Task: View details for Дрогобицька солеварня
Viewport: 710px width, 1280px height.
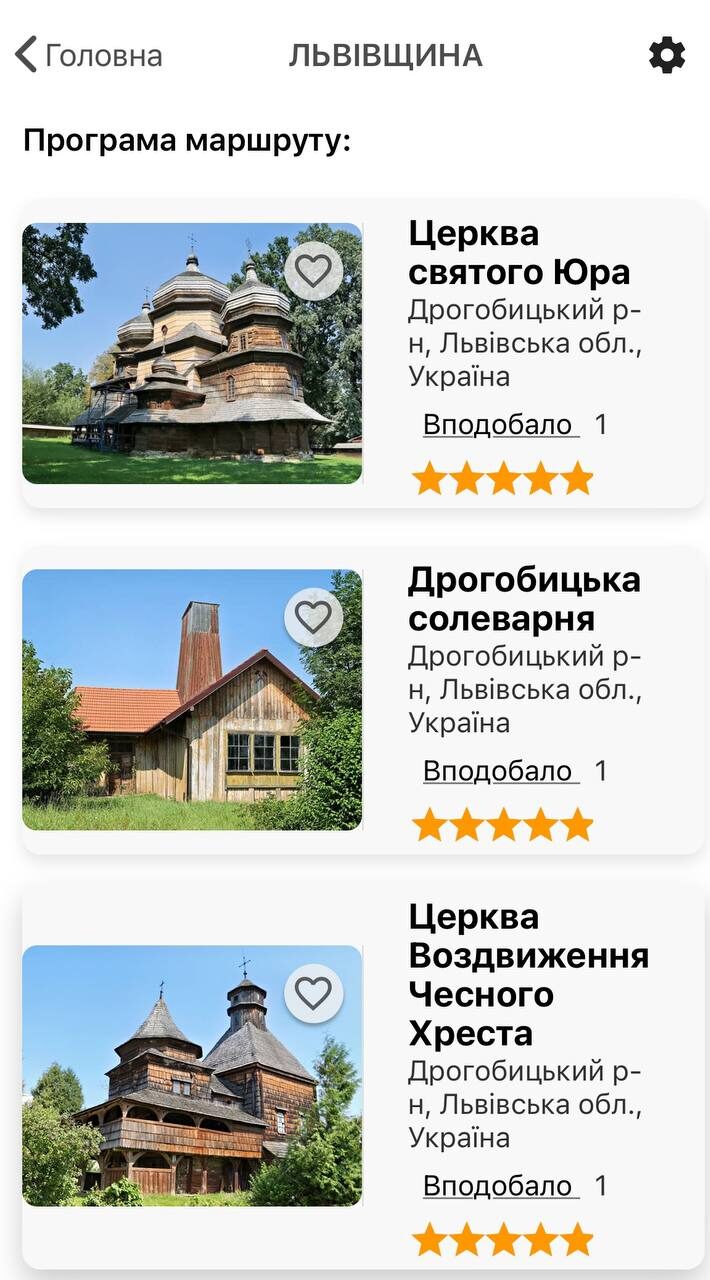Action: pos(524,599)
